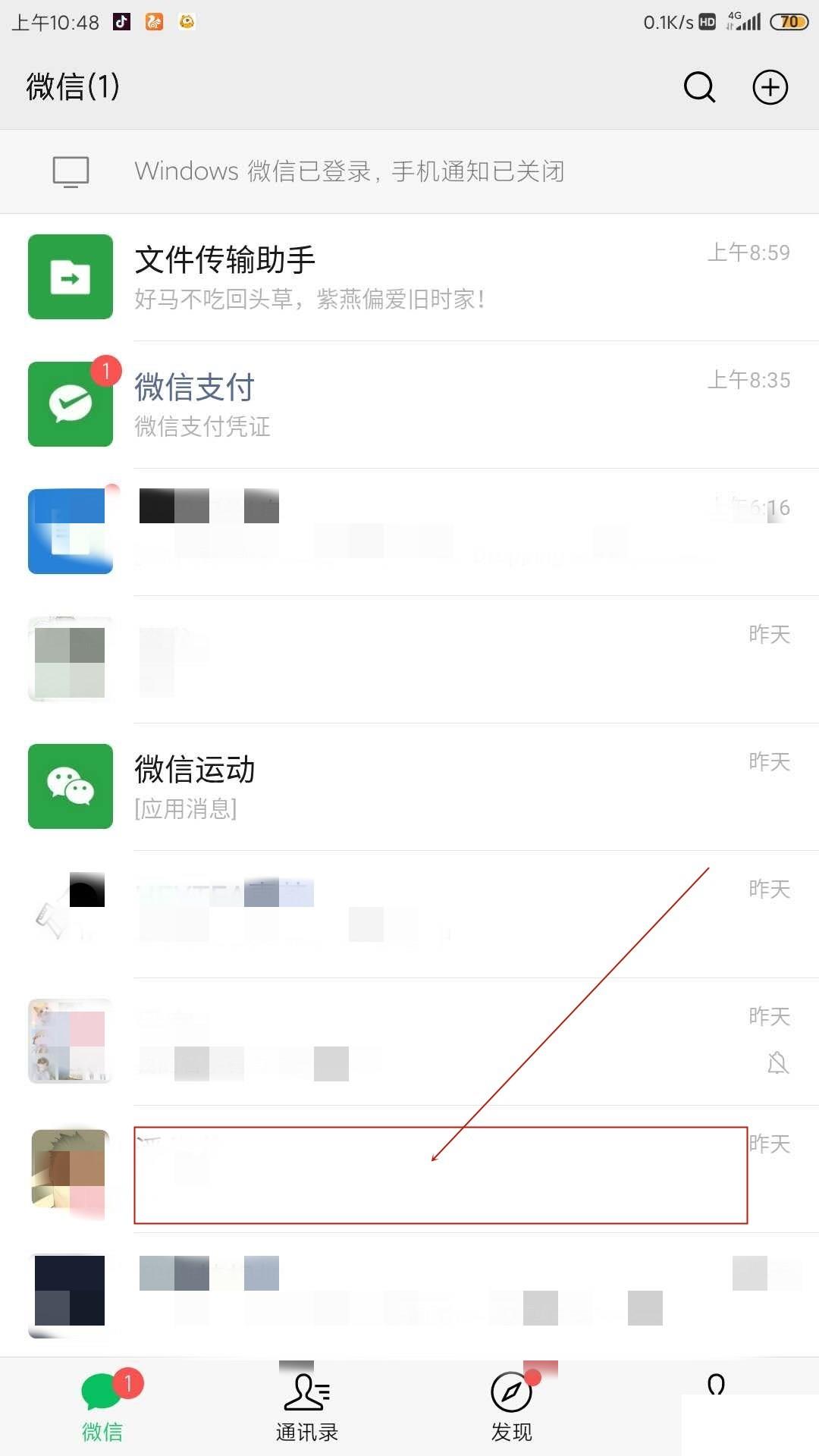Open the Windows WeChat logged-in banner
819x1456 pixels.
pyautogui.click(x=409, y=171)
